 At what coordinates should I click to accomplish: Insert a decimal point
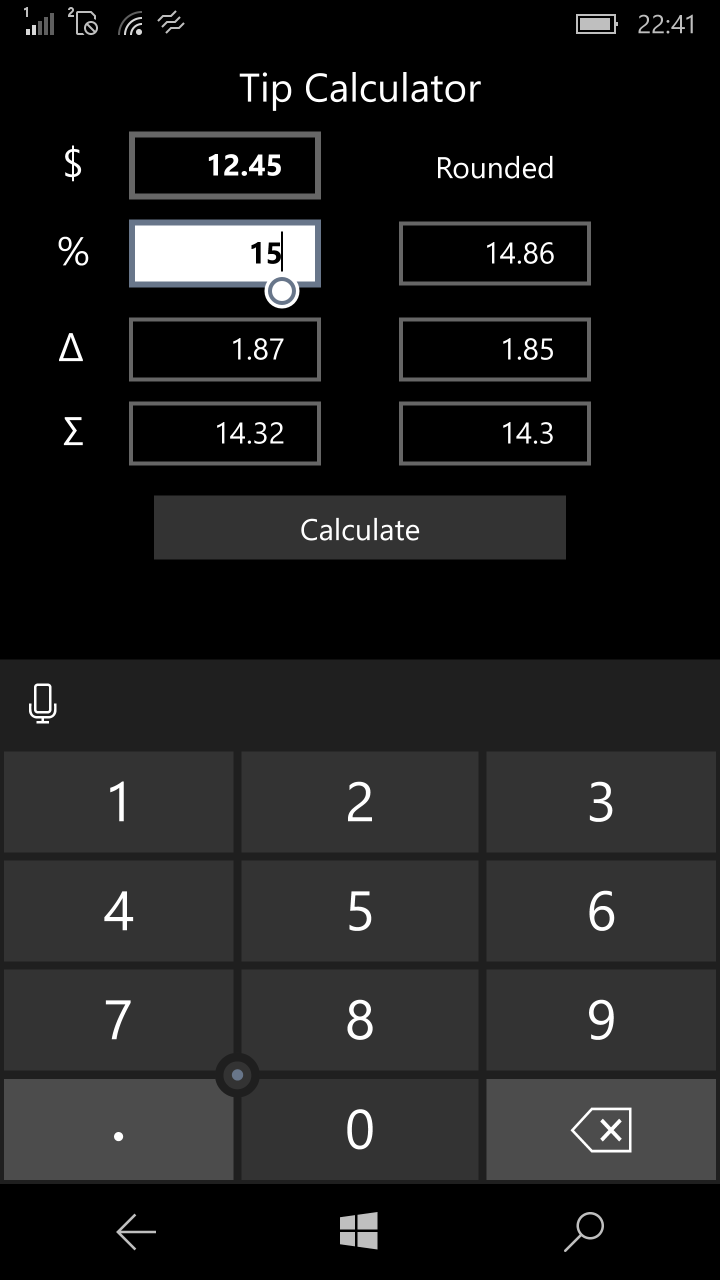(119, 1133)
